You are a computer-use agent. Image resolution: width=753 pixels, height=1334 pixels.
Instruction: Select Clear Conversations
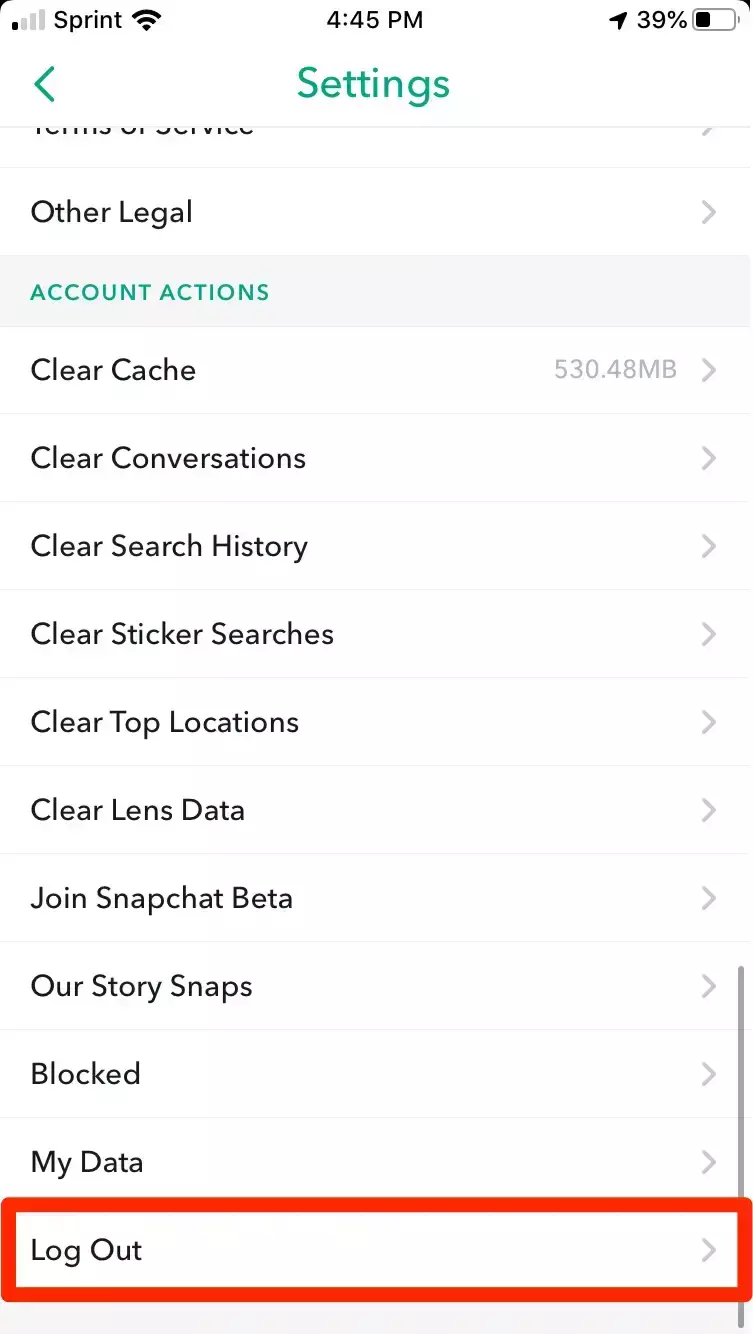(375, 458)
